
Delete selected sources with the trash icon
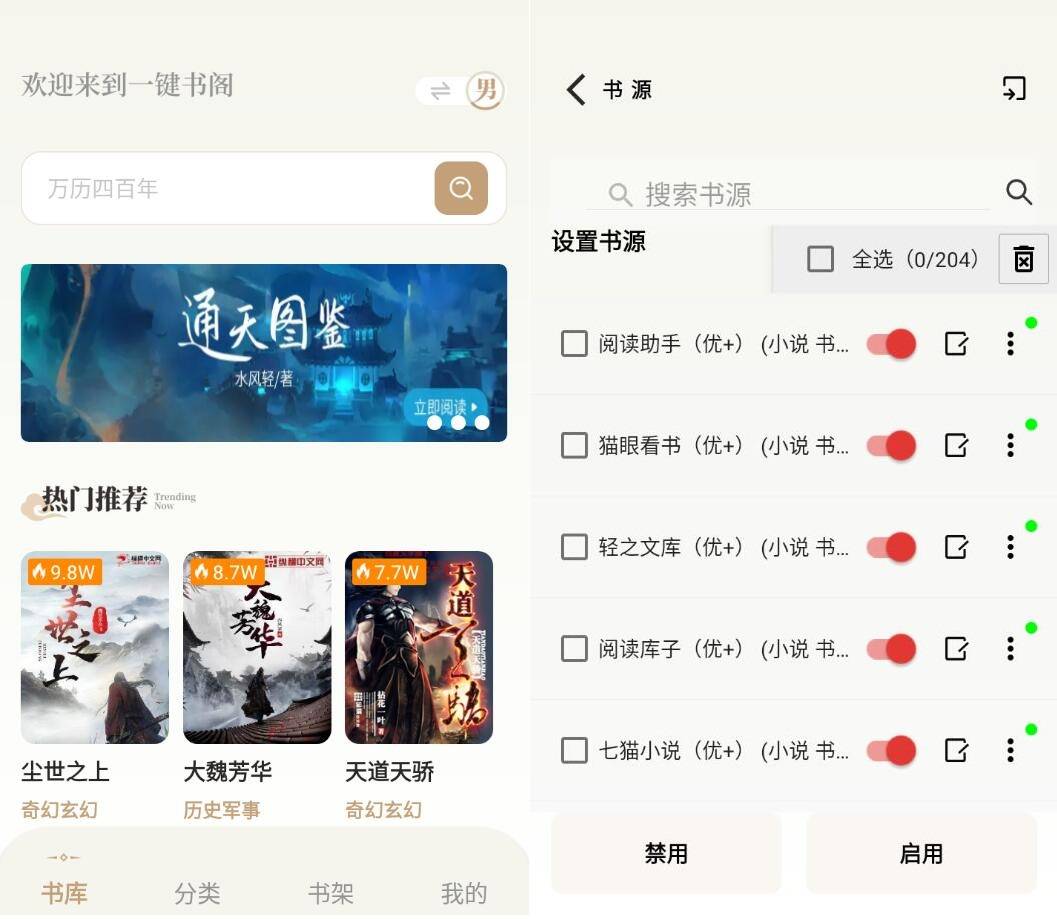1023,259
